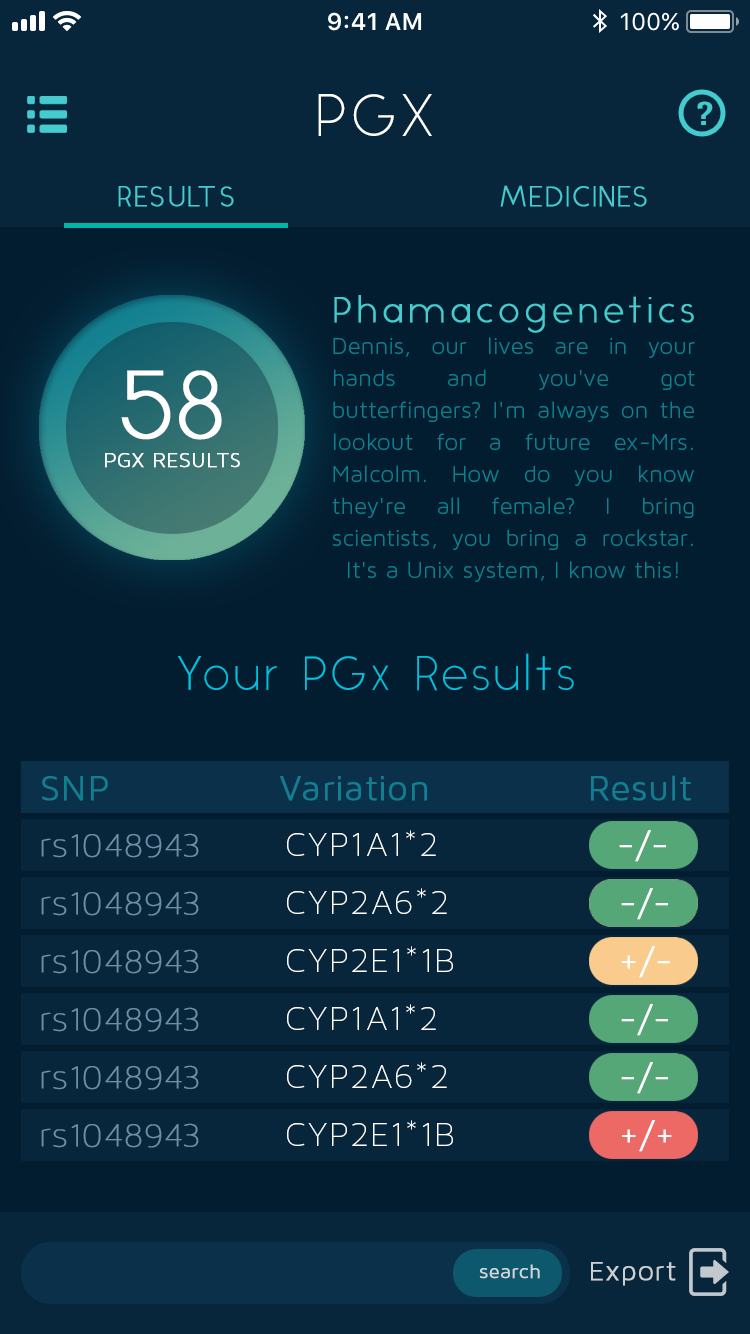Tap the search button
The width and height of the screenshot is (750, 1334).
pyautogui.click(x=508, y=1272)
